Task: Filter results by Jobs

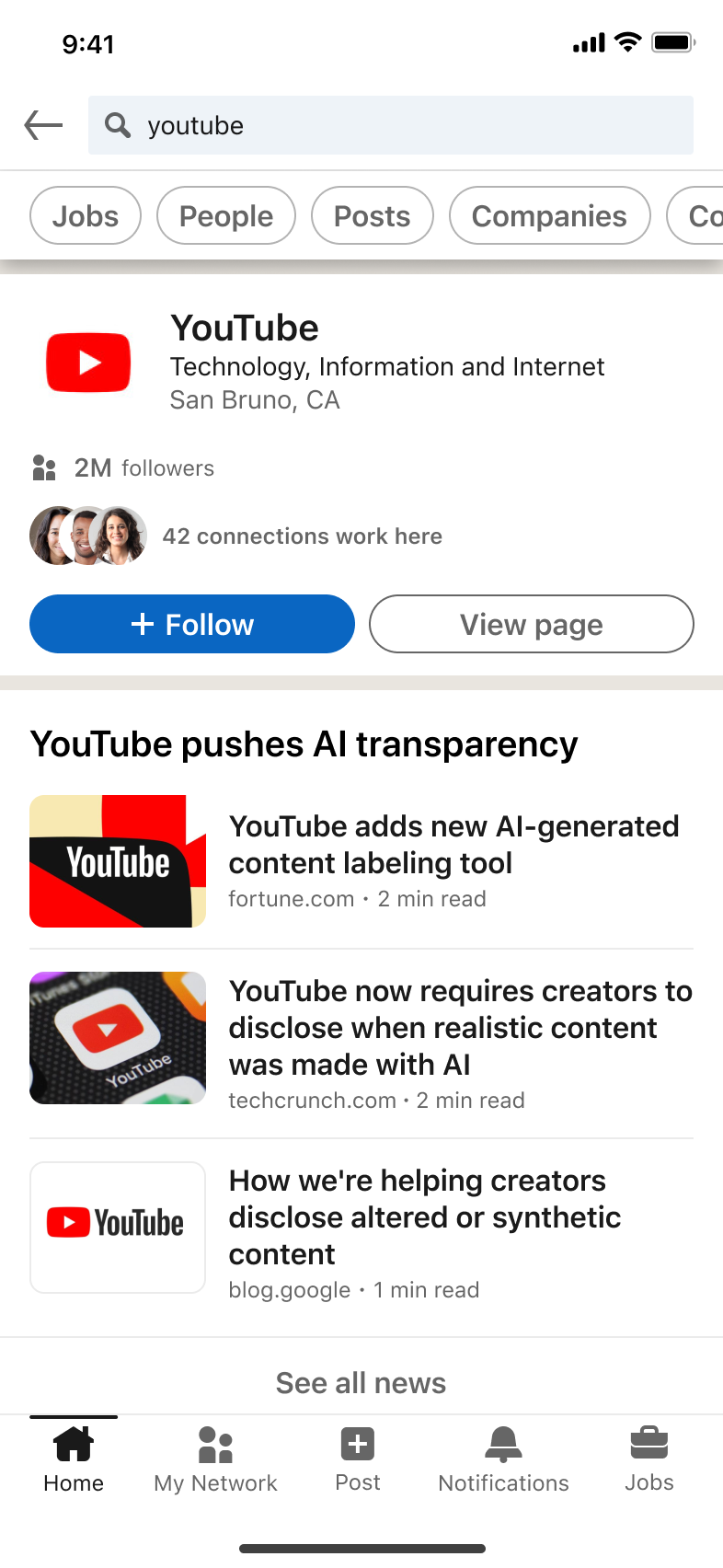Action: (x=86, y=216)
